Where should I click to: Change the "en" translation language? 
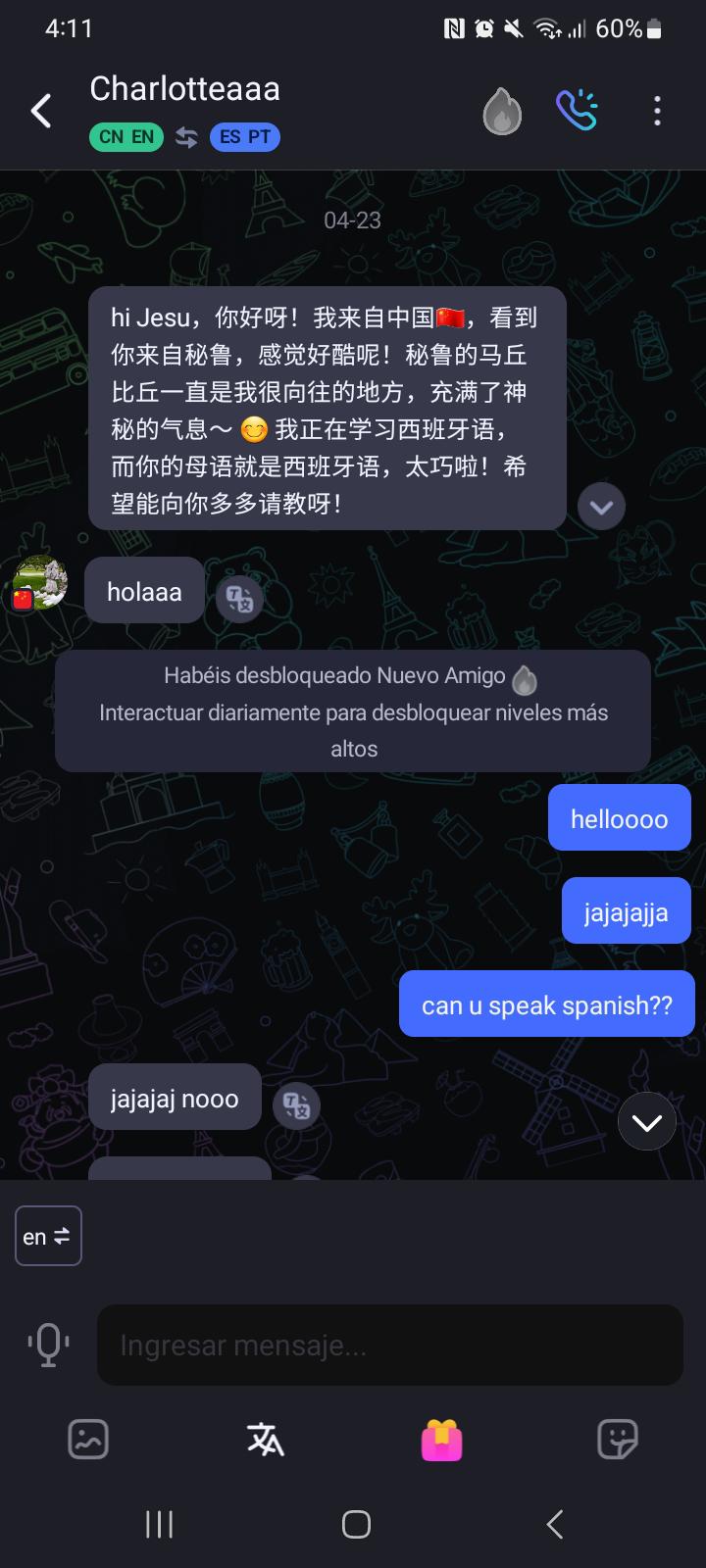pyautogui.click(x=48, y=1236)
